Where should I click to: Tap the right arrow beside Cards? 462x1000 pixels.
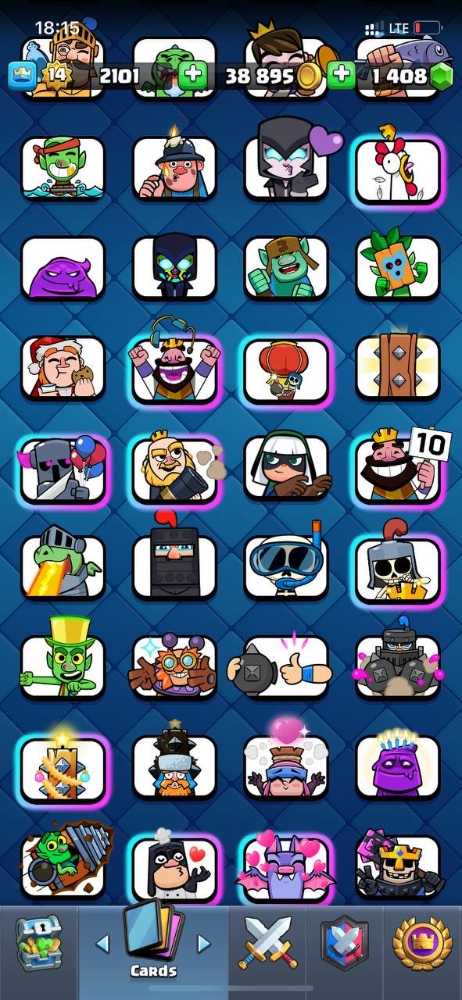[204, 943]
